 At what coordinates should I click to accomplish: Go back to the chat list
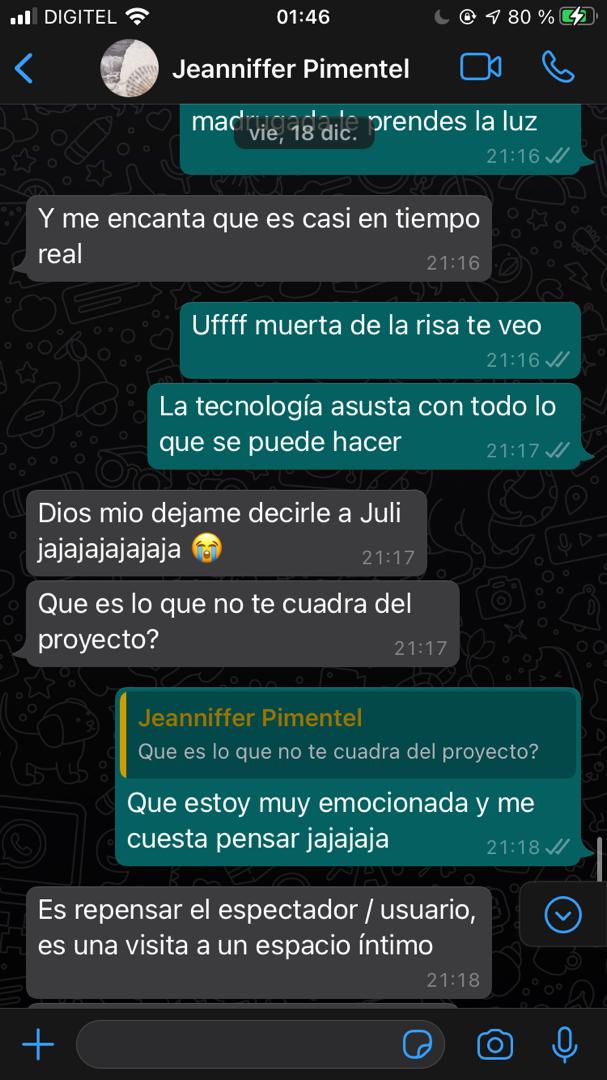24,68
